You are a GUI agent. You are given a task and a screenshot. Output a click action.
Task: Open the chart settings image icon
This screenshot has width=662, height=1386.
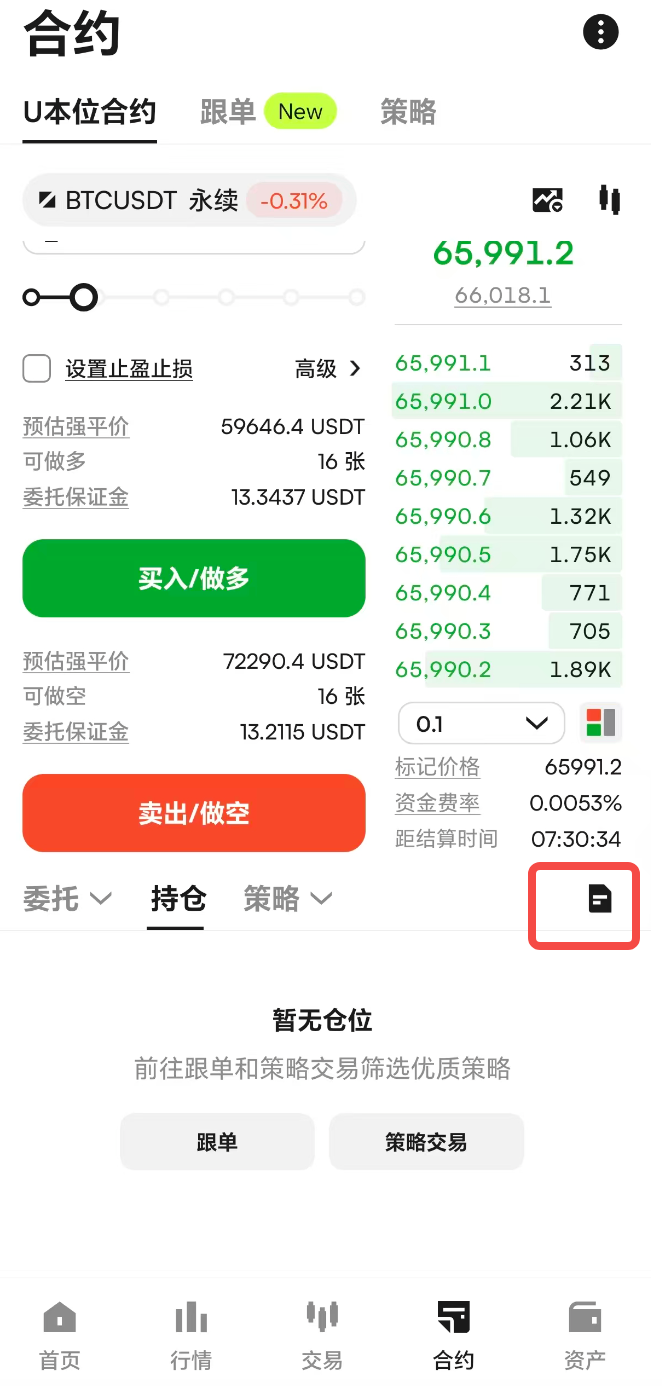pos(548,200)
